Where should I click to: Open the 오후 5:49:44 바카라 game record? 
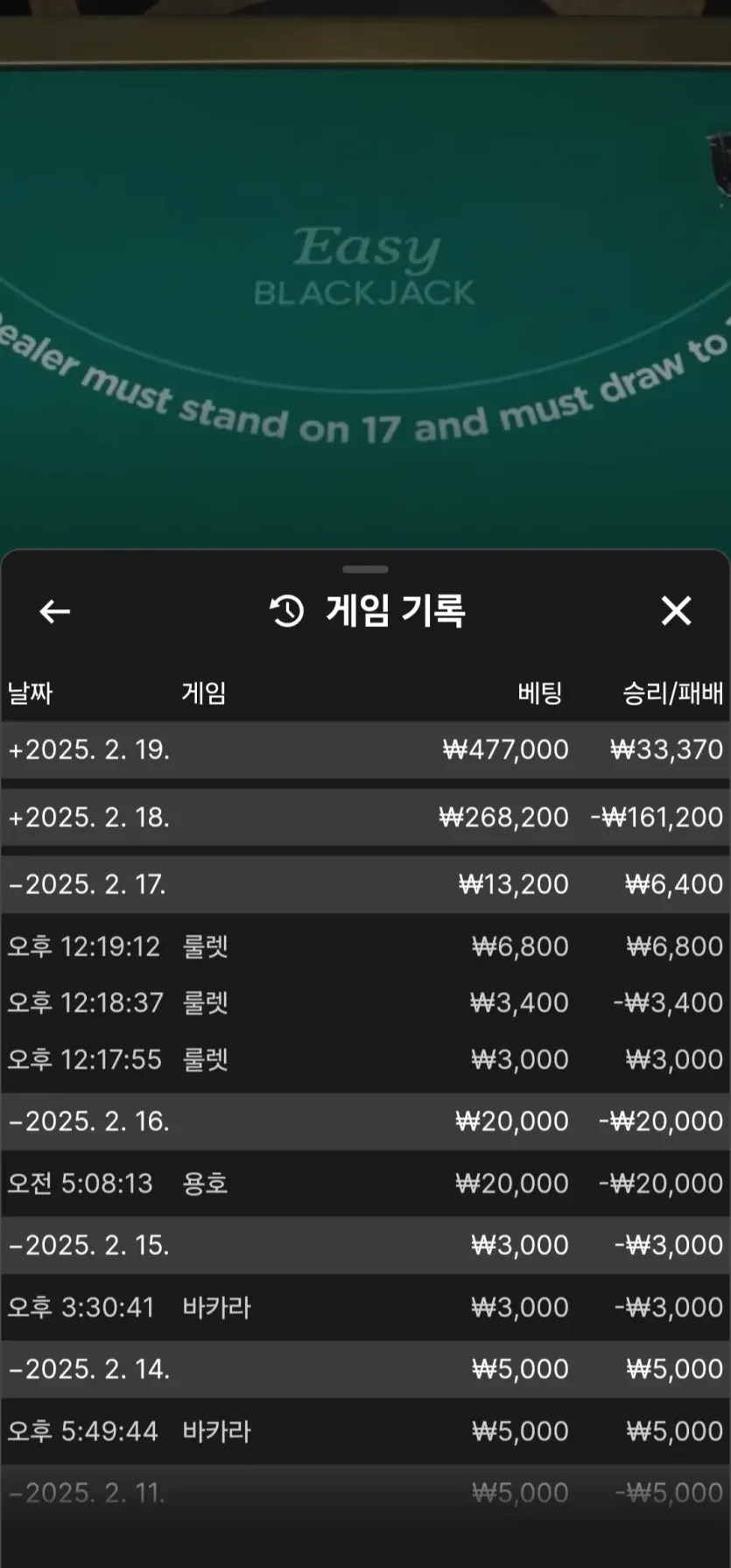tap(365, 1431)
